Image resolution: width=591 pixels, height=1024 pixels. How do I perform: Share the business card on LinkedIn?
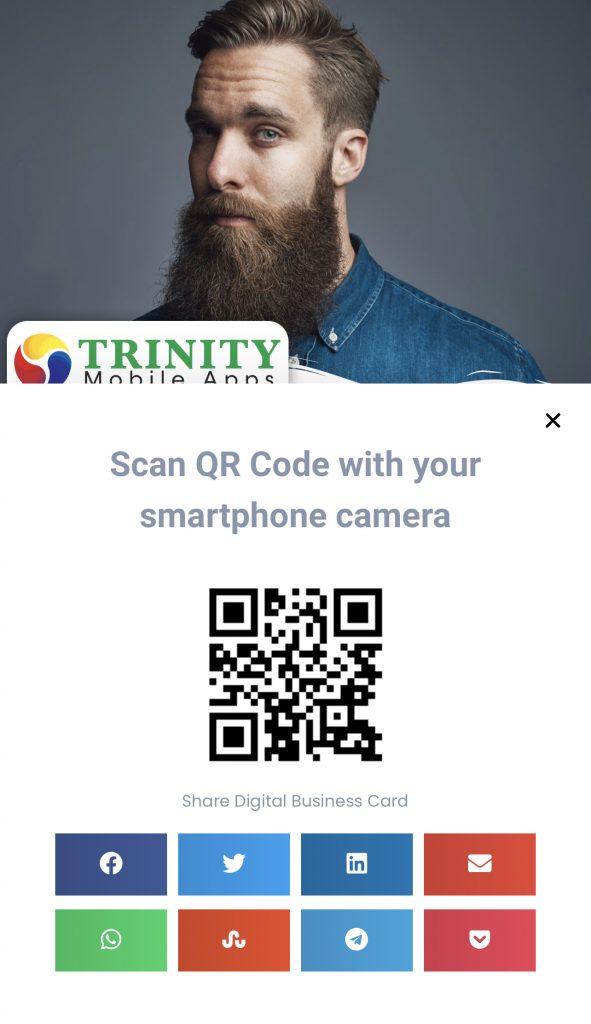click(357, 864)
